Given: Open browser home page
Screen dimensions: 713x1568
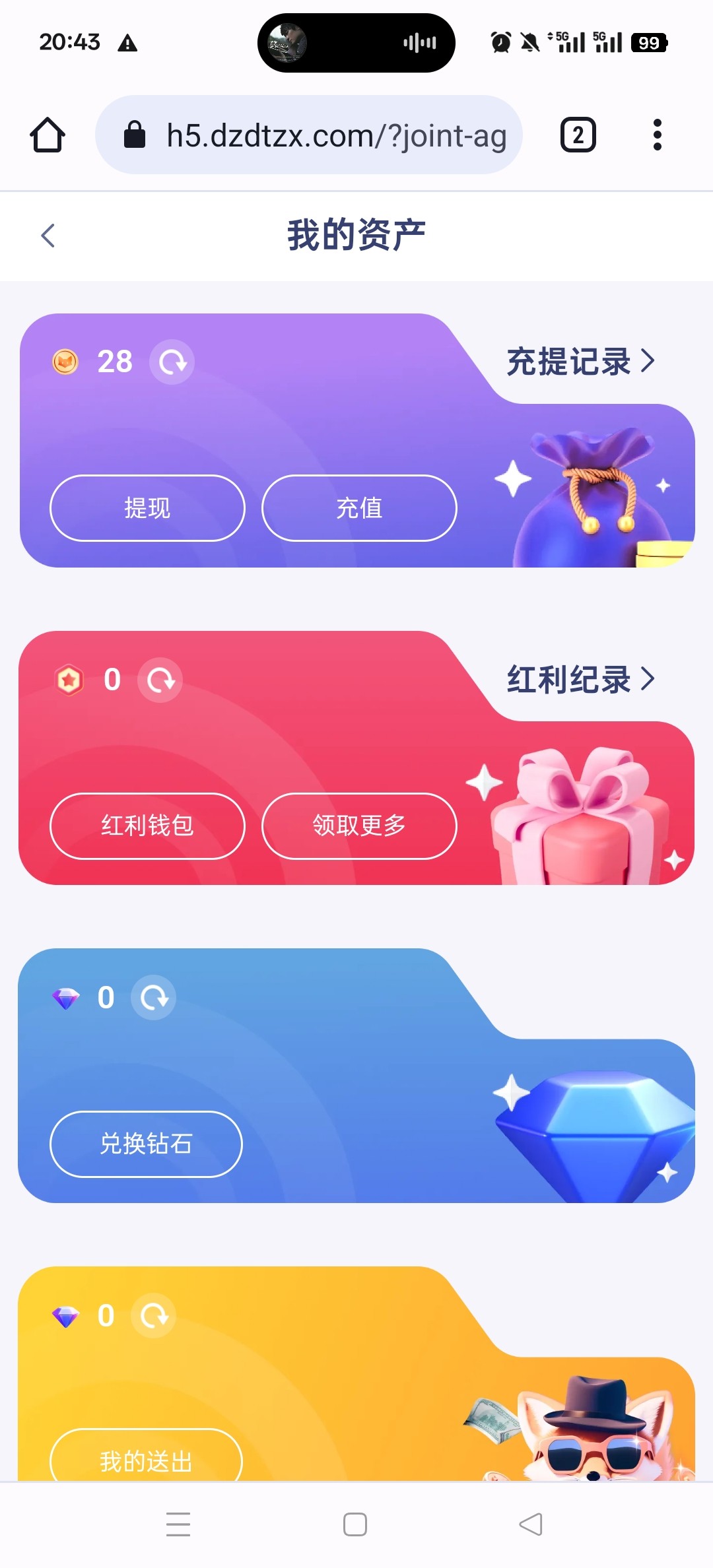Looking at the screenshot, I should click(x=48, y=135).
